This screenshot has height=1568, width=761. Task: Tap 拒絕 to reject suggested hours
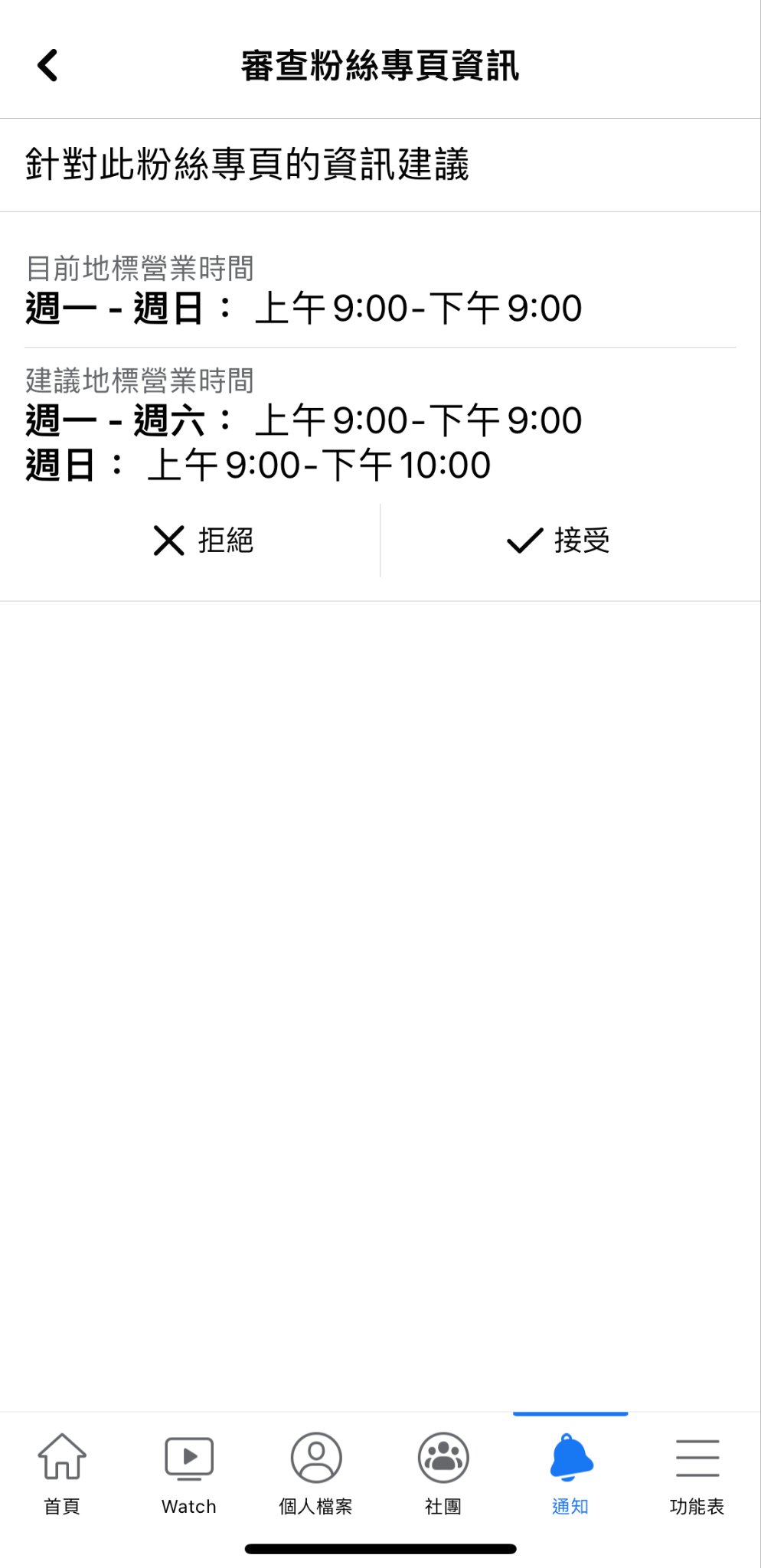[203, 541]
